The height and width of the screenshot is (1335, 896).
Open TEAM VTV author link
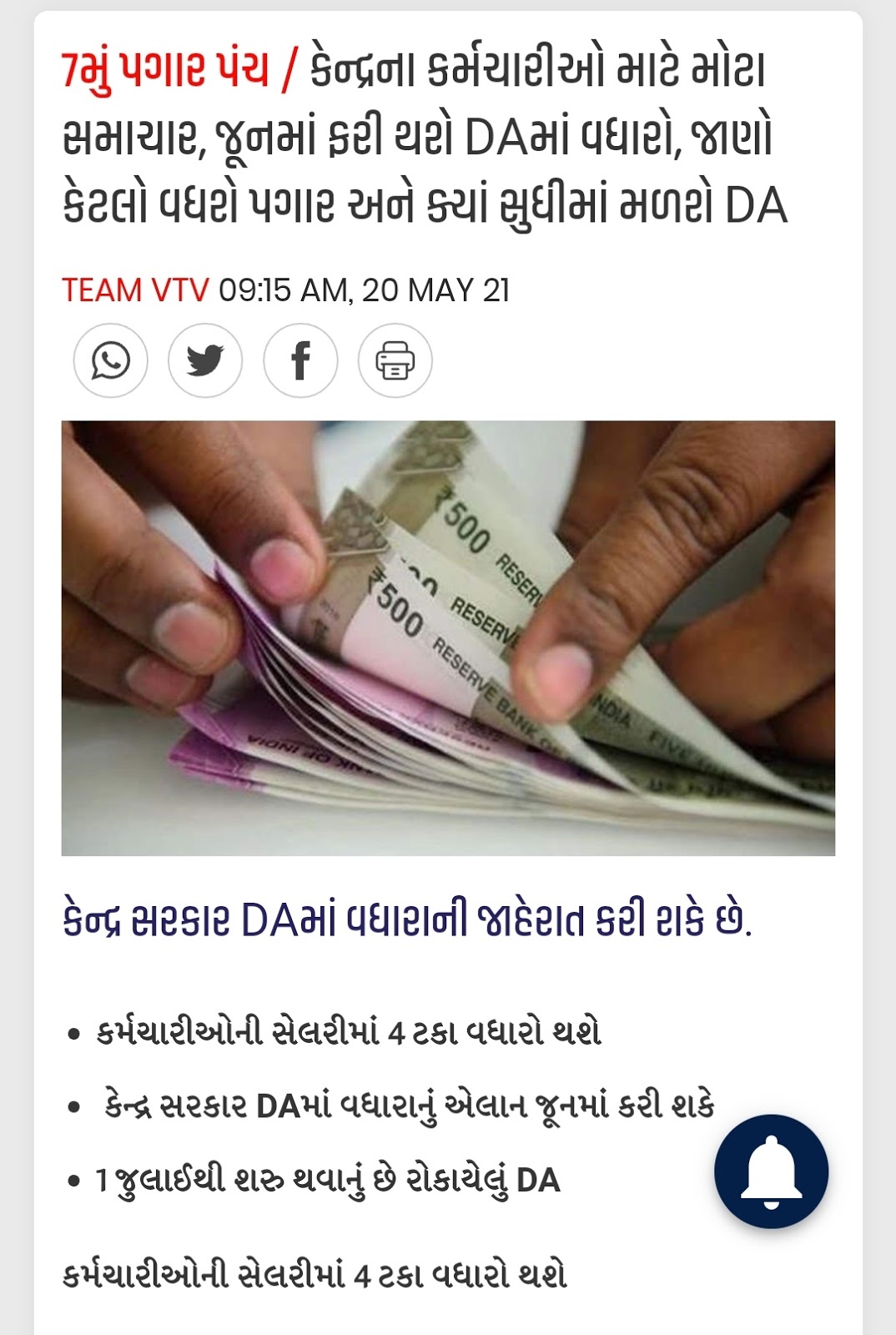(135, 290)
